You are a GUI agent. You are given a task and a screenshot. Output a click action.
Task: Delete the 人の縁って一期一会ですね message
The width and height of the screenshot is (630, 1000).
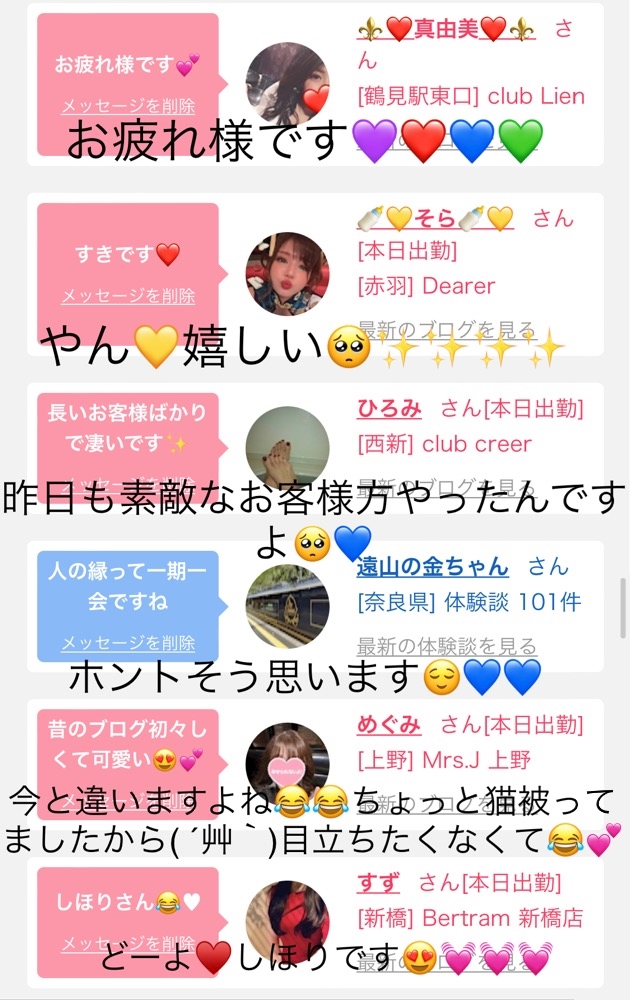point(128,643)
